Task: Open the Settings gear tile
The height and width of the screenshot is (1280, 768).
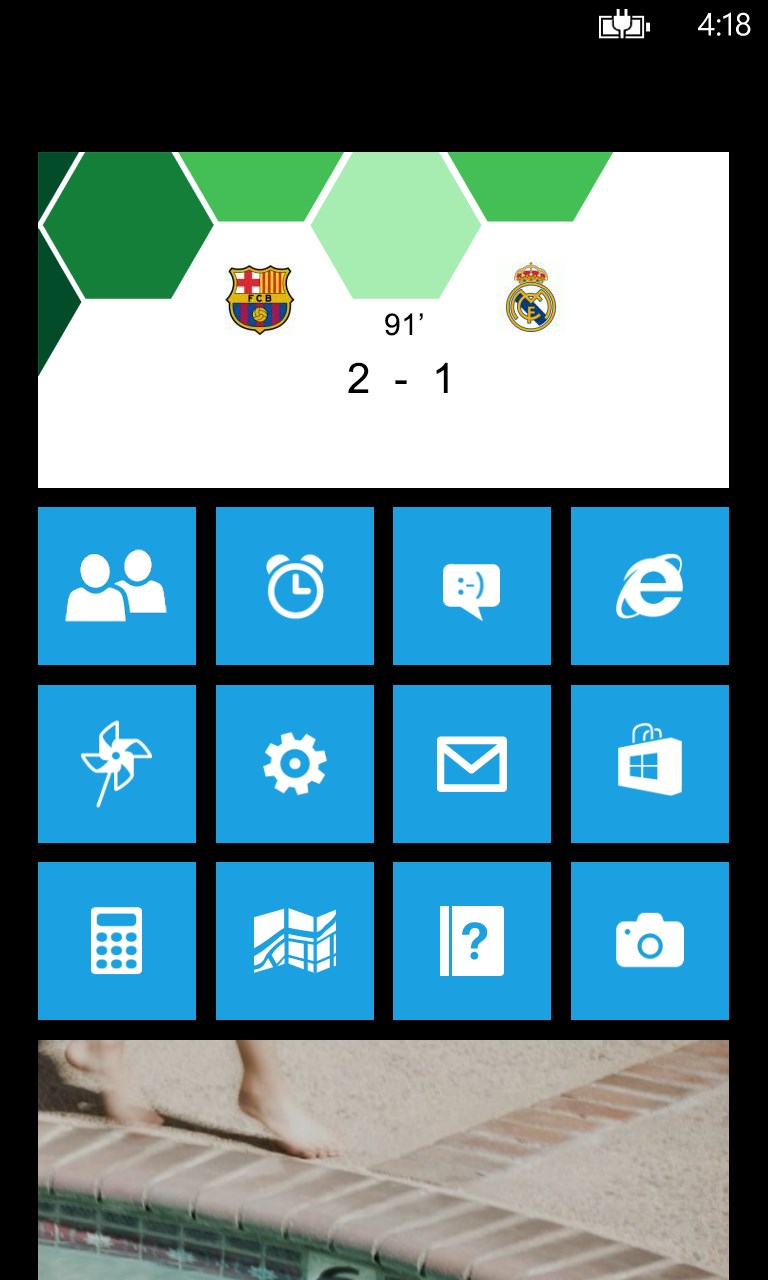Action: tap(295, 764)
